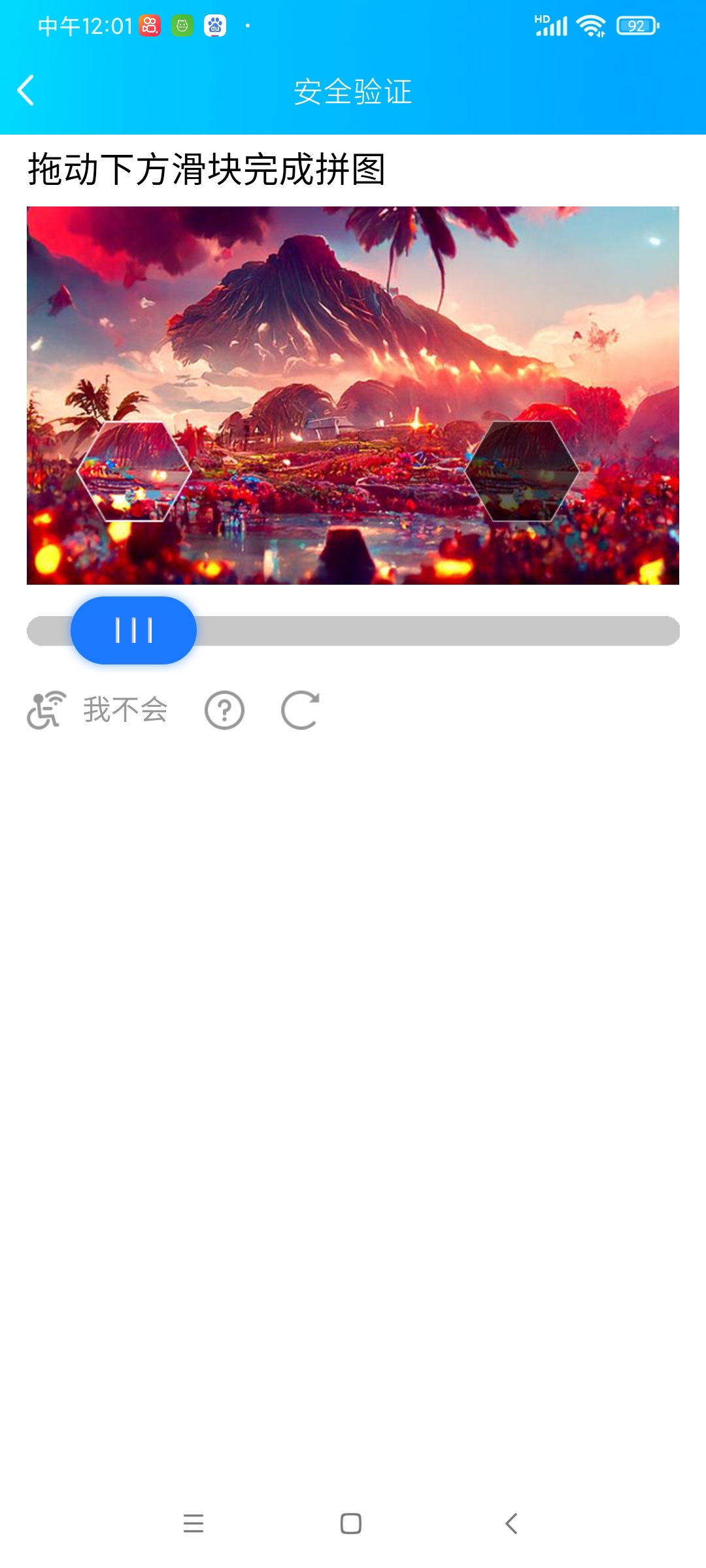Click the Baidu notification icon in status bar
706x1568 pixels.
216,25
